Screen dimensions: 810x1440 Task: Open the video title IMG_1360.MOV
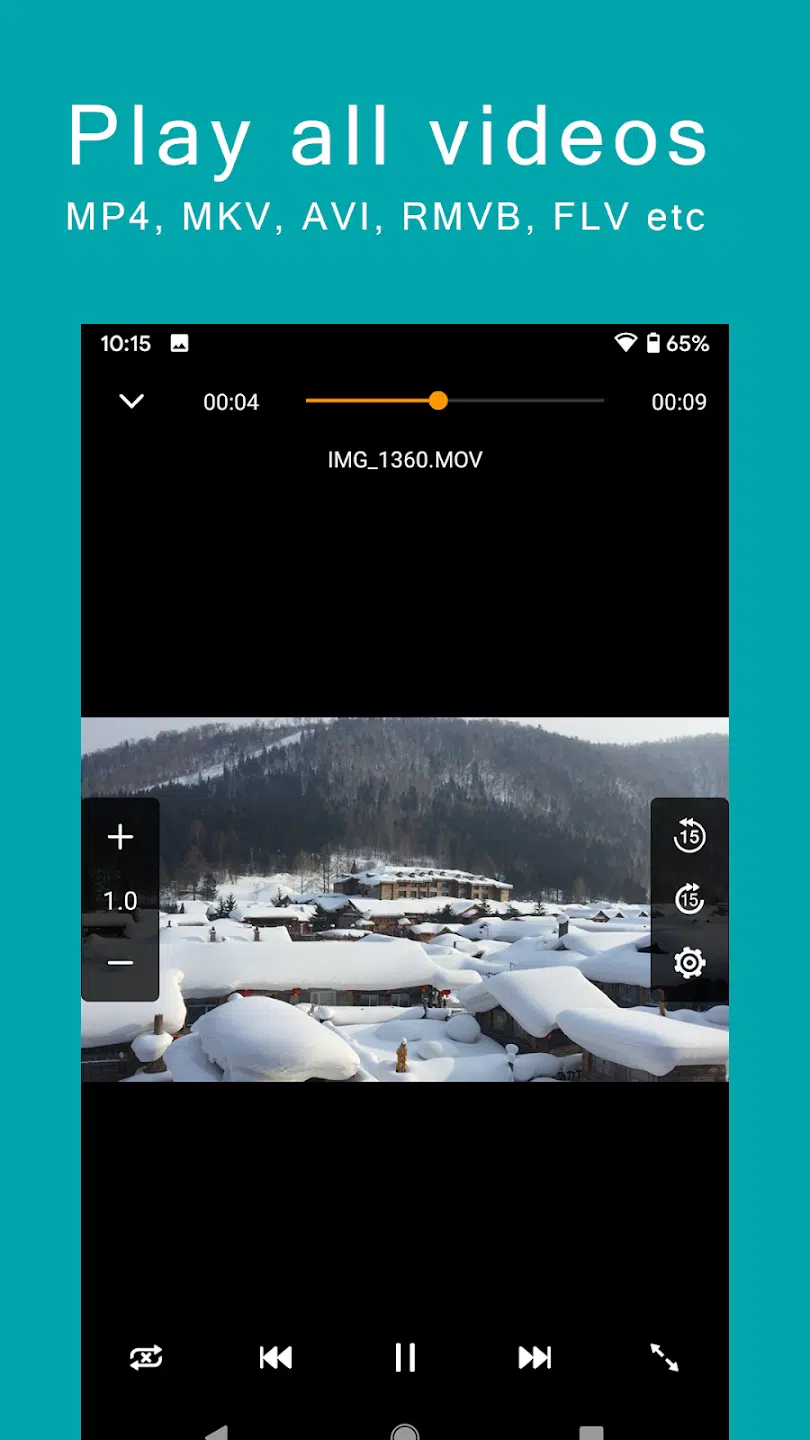(x=403, y=459)
